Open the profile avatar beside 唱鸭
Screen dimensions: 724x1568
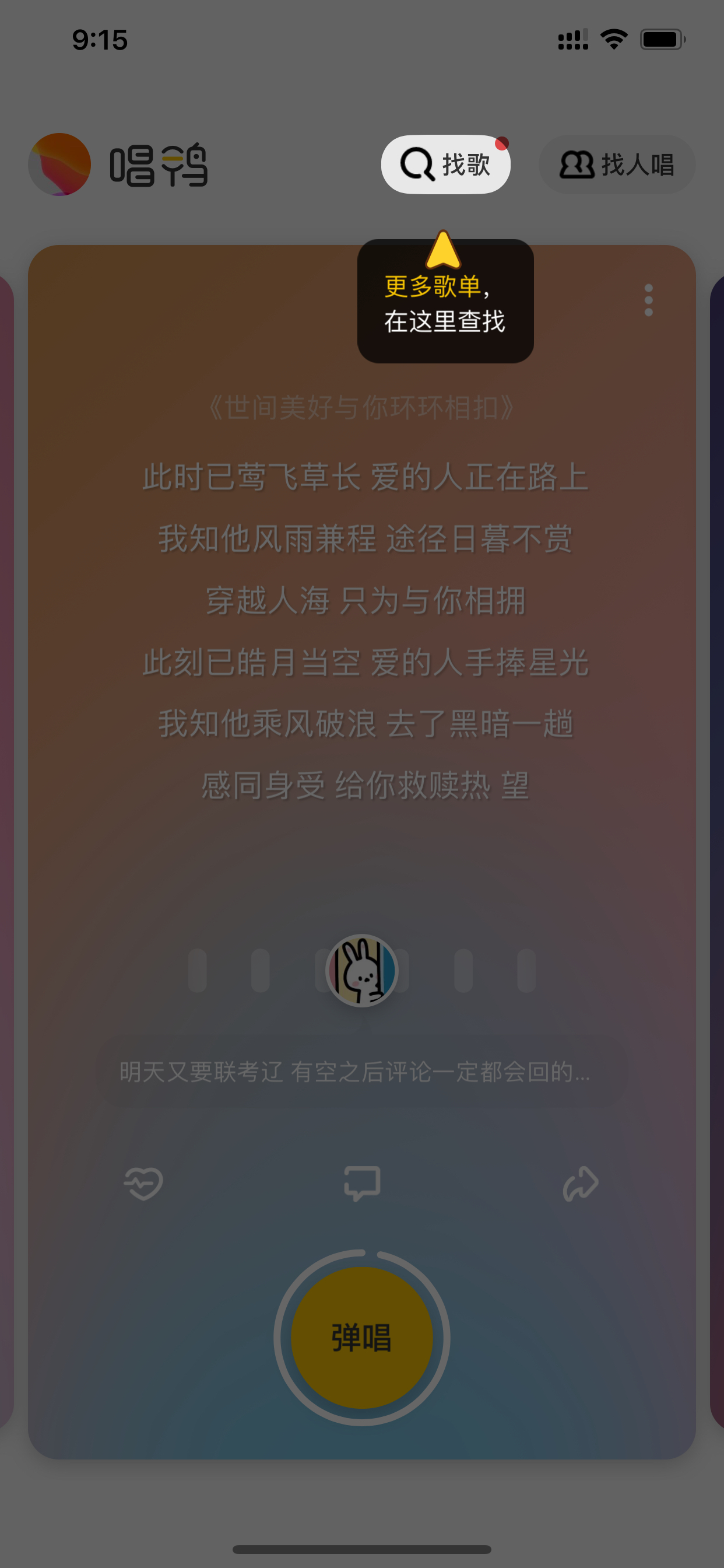click(59, 164)
